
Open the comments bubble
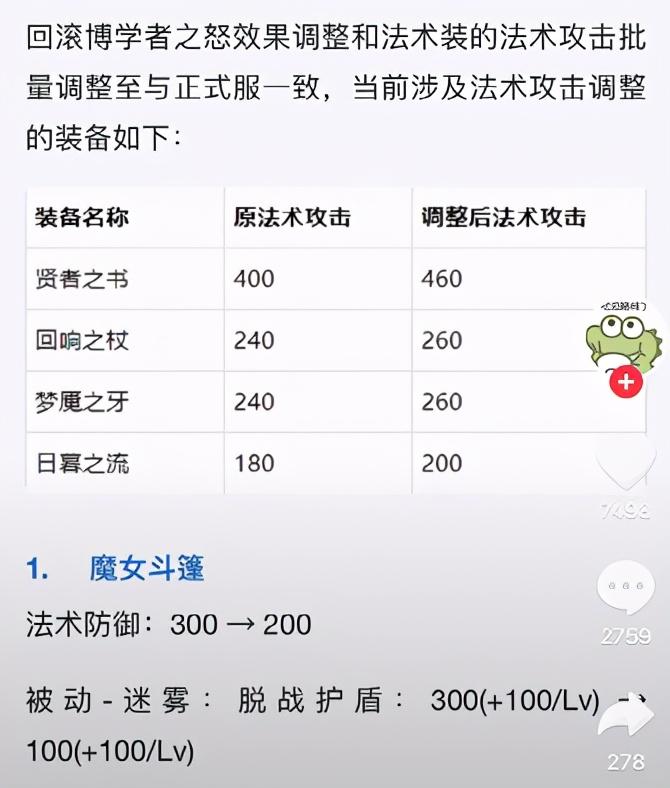point(625,590)
